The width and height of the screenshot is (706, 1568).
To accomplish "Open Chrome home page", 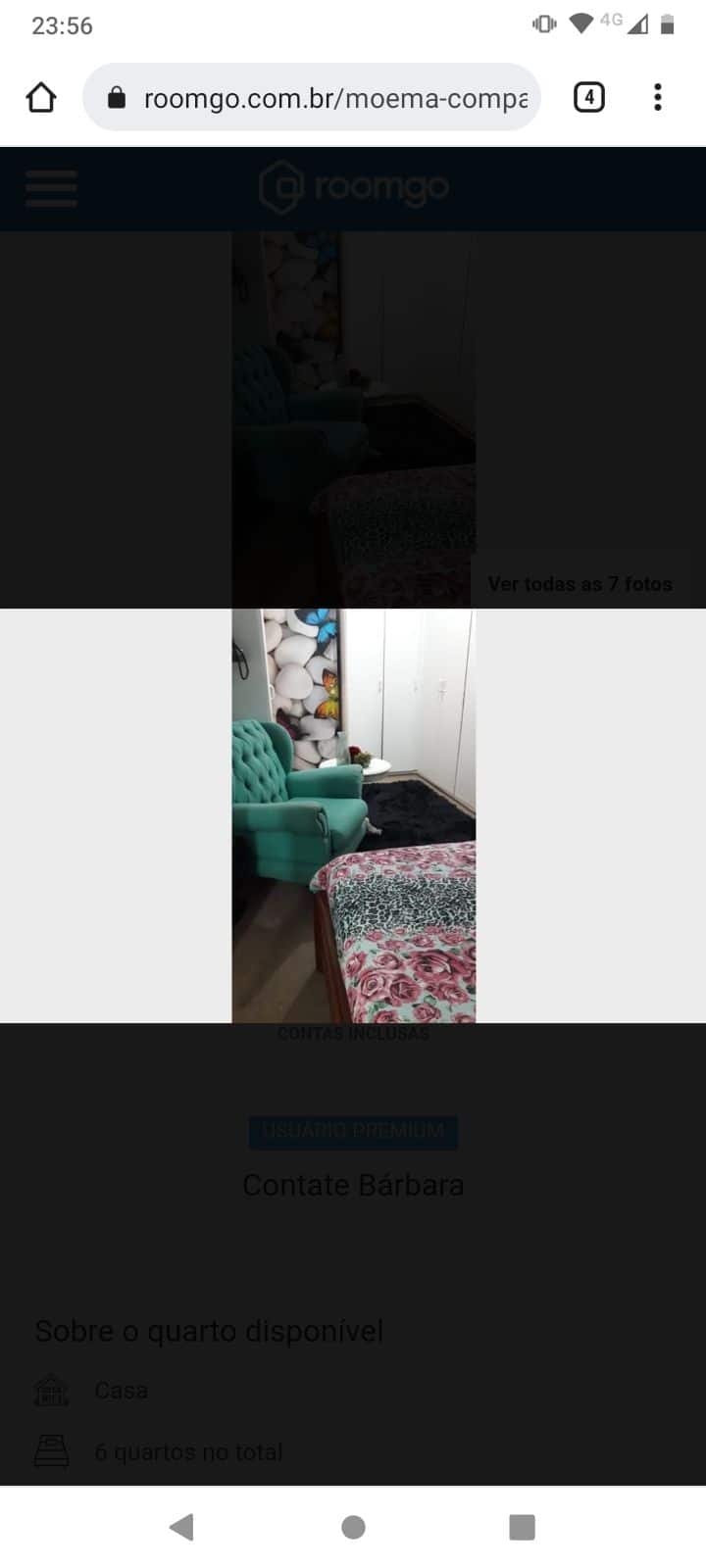I will point(41,98).
